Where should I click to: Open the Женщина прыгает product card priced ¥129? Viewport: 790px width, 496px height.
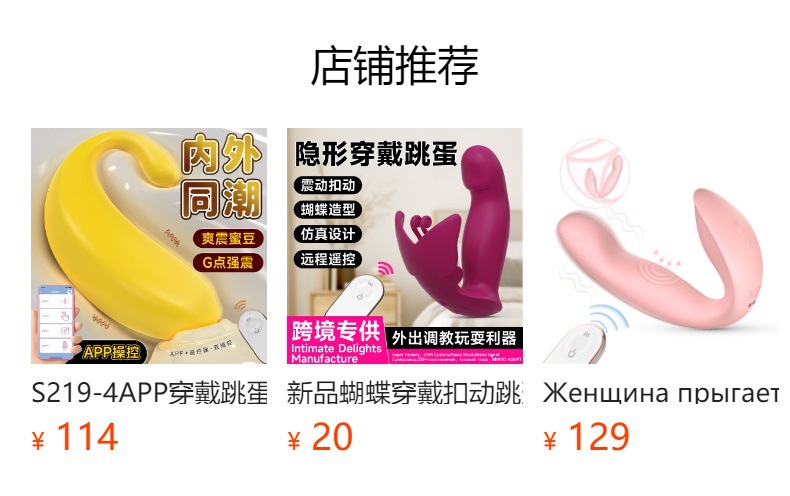coord(660,246)
